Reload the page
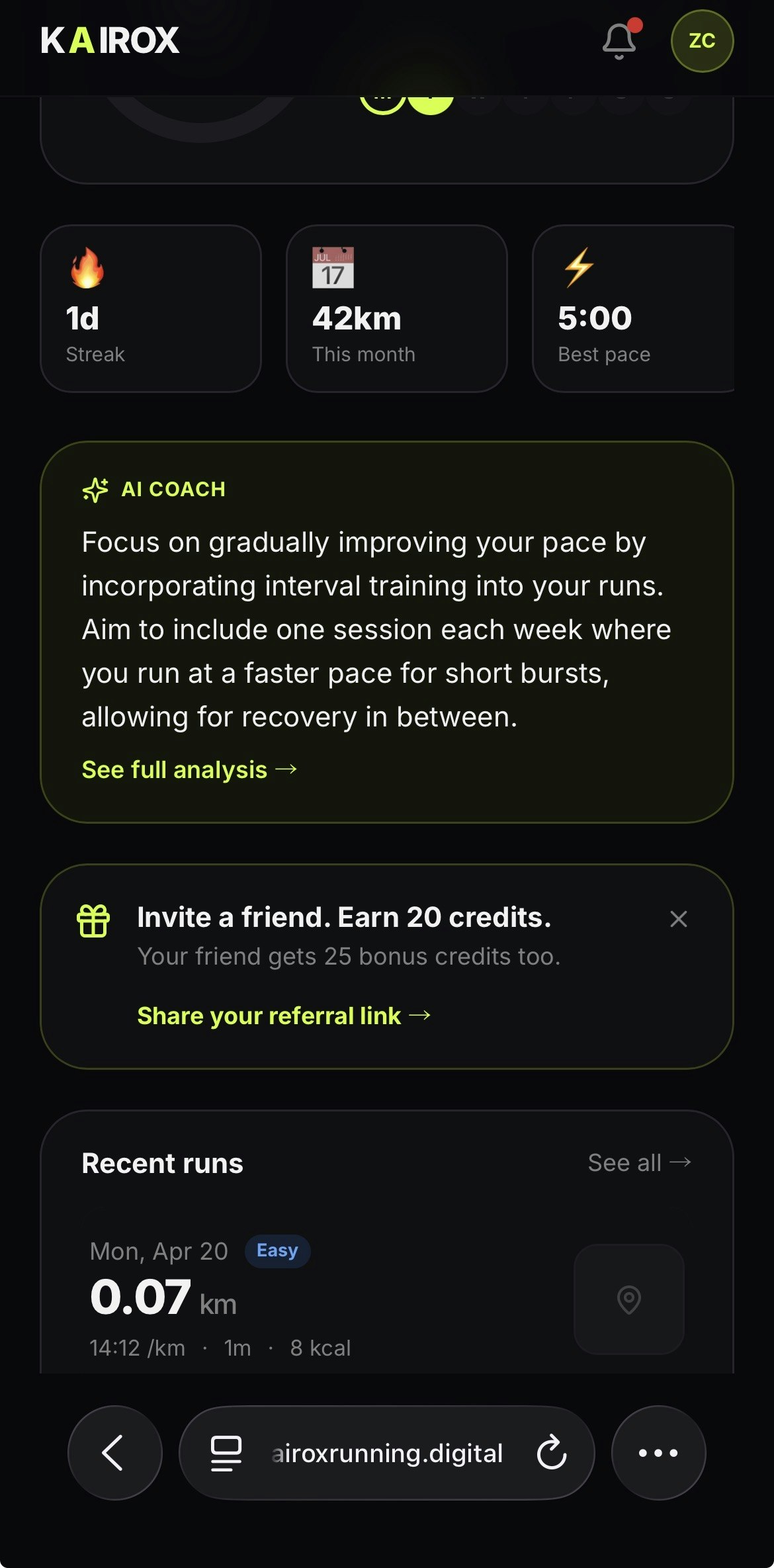Viewport: 774px width, 1568px height. (x=552, y=1453)
